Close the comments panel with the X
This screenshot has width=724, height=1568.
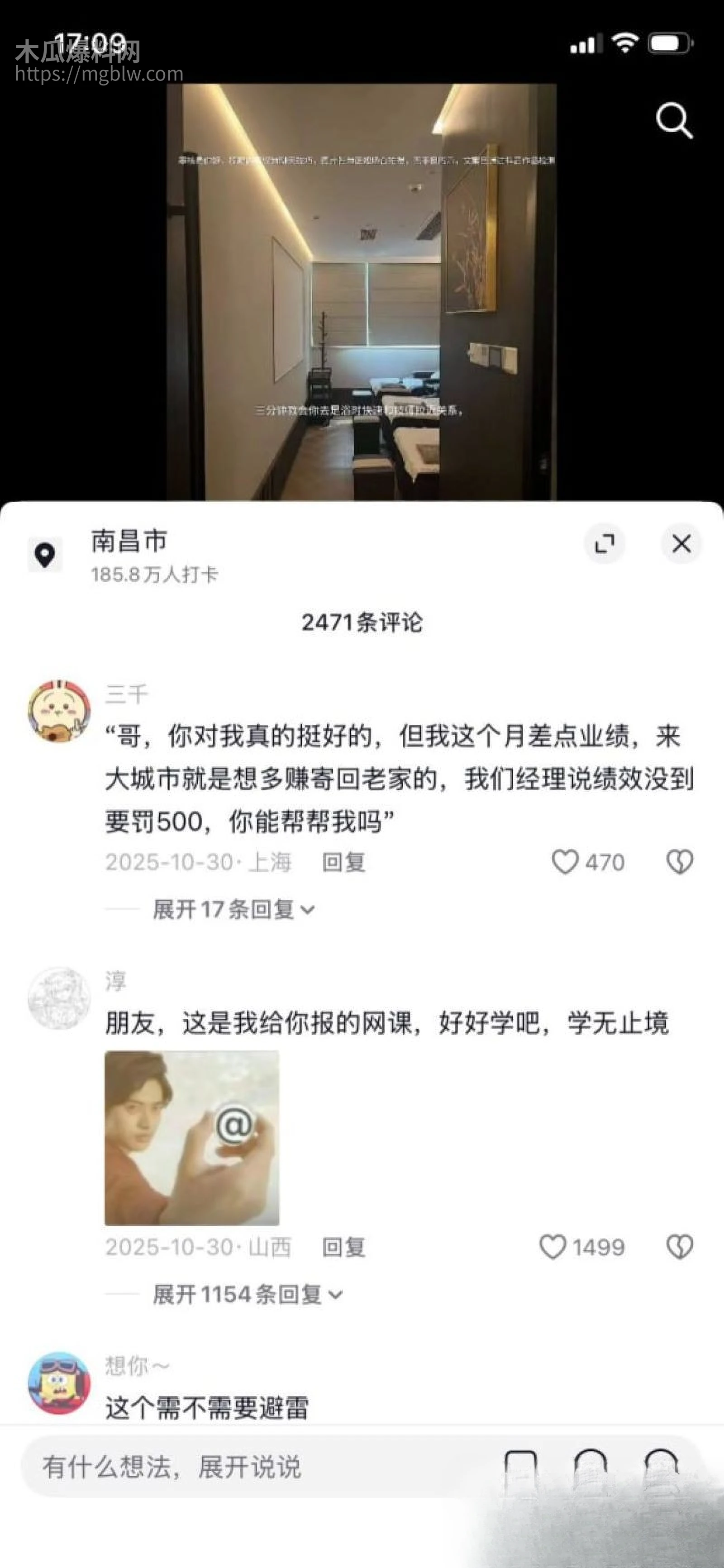coord(681,544)
